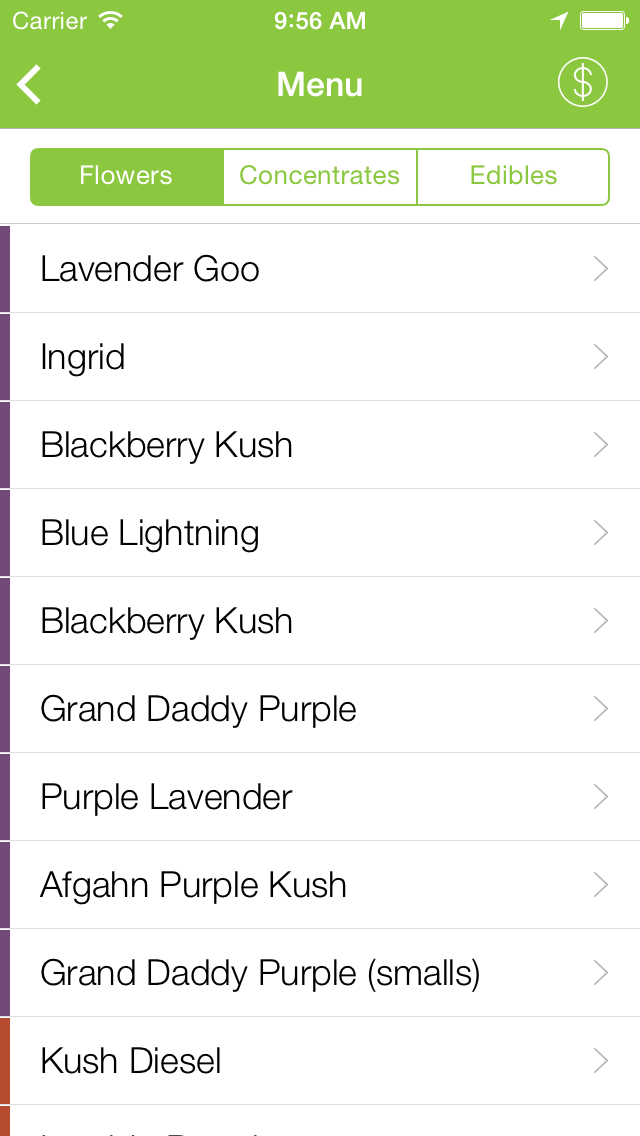The image size is (640, 1136).
Task: Open the dollar sign pricing icon
Action: click(x=582, y=83)
